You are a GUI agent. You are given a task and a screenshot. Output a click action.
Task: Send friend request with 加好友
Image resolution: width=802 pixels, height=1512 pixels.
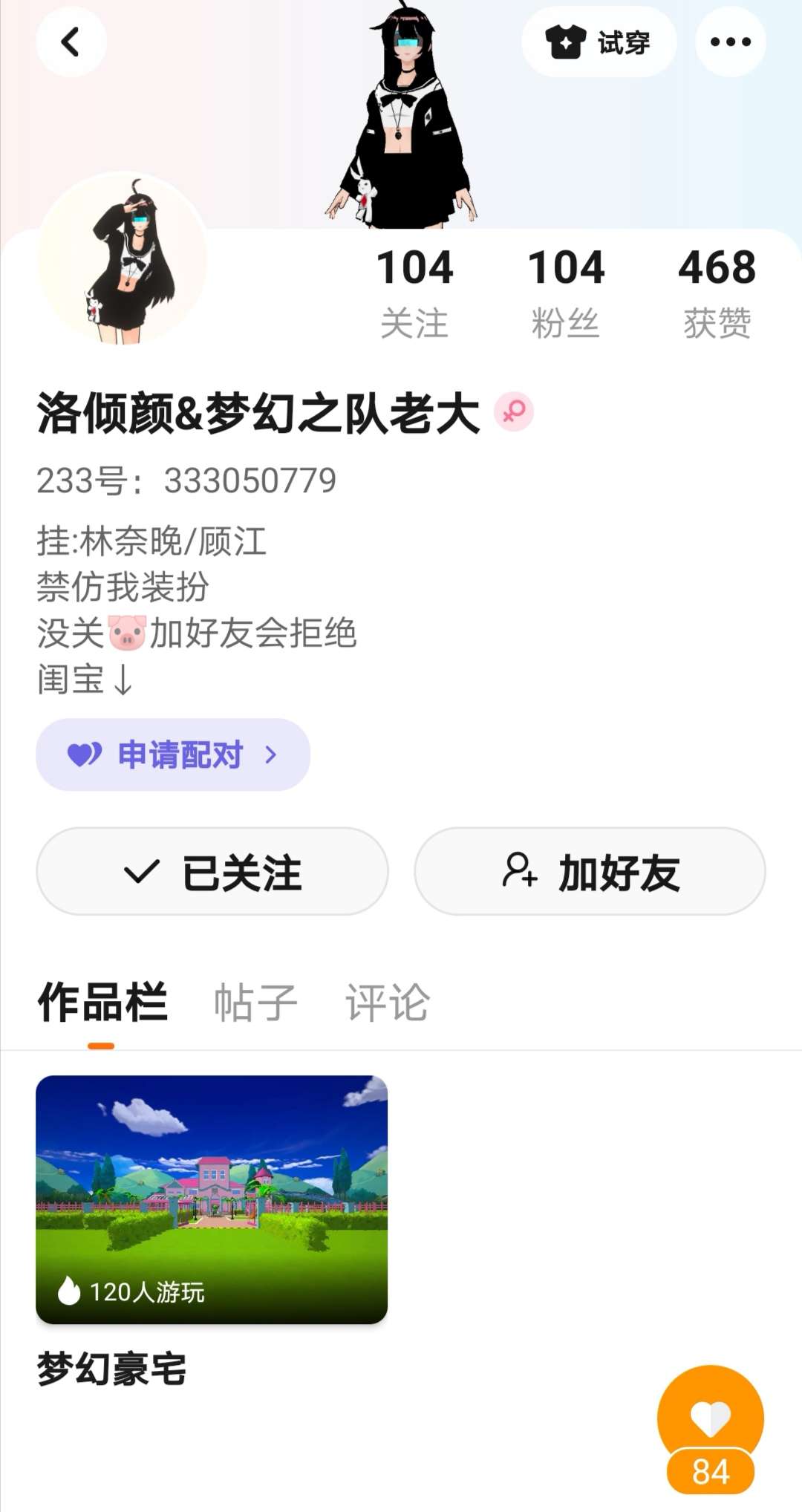tap(590, 871)
